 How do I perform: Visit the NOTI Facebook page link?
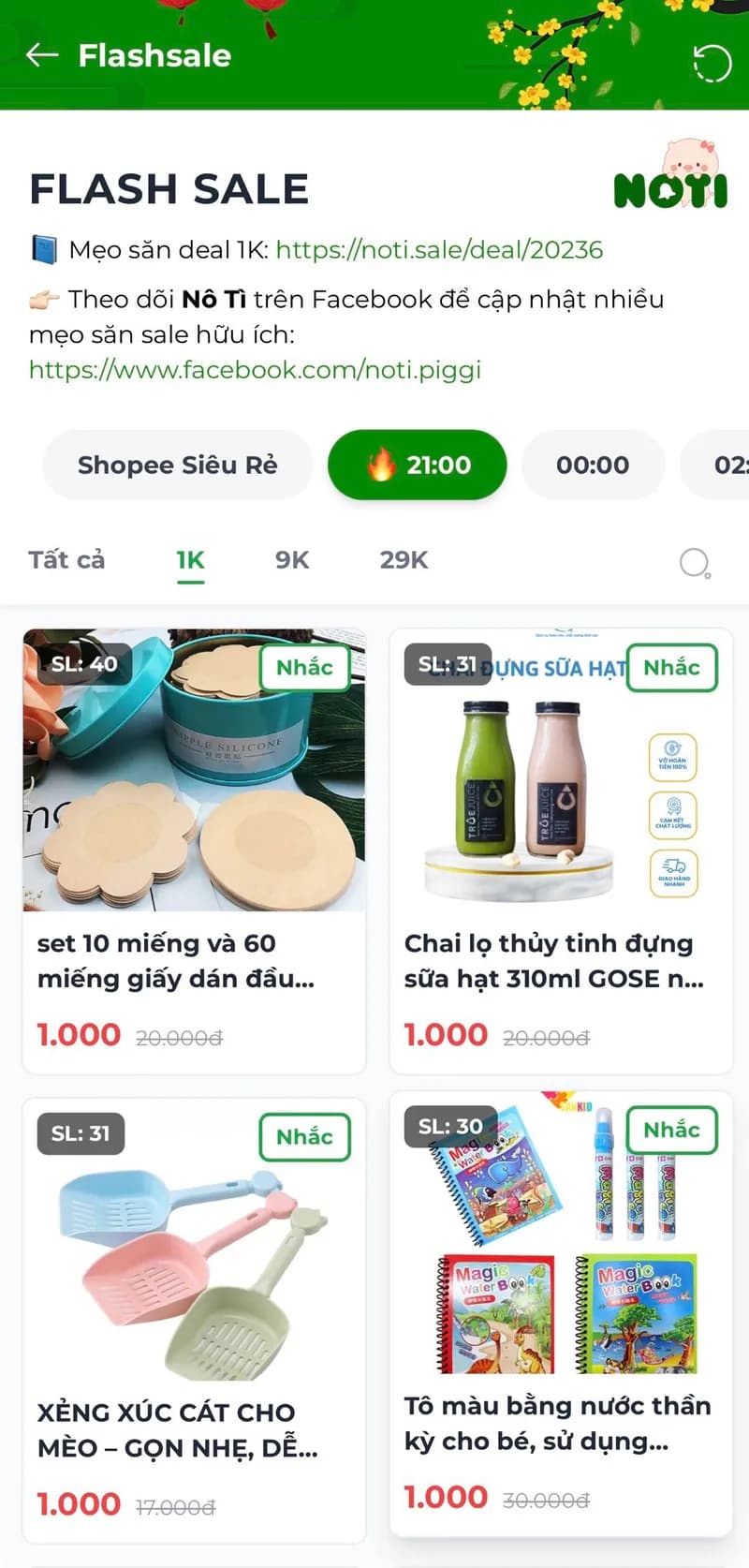tap(255, 369)
